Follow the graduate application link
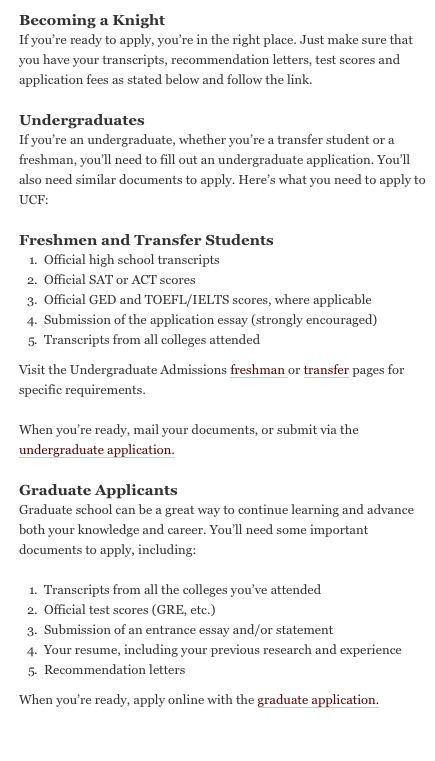The width and height of the screenshot is (435, 761). 318,700
